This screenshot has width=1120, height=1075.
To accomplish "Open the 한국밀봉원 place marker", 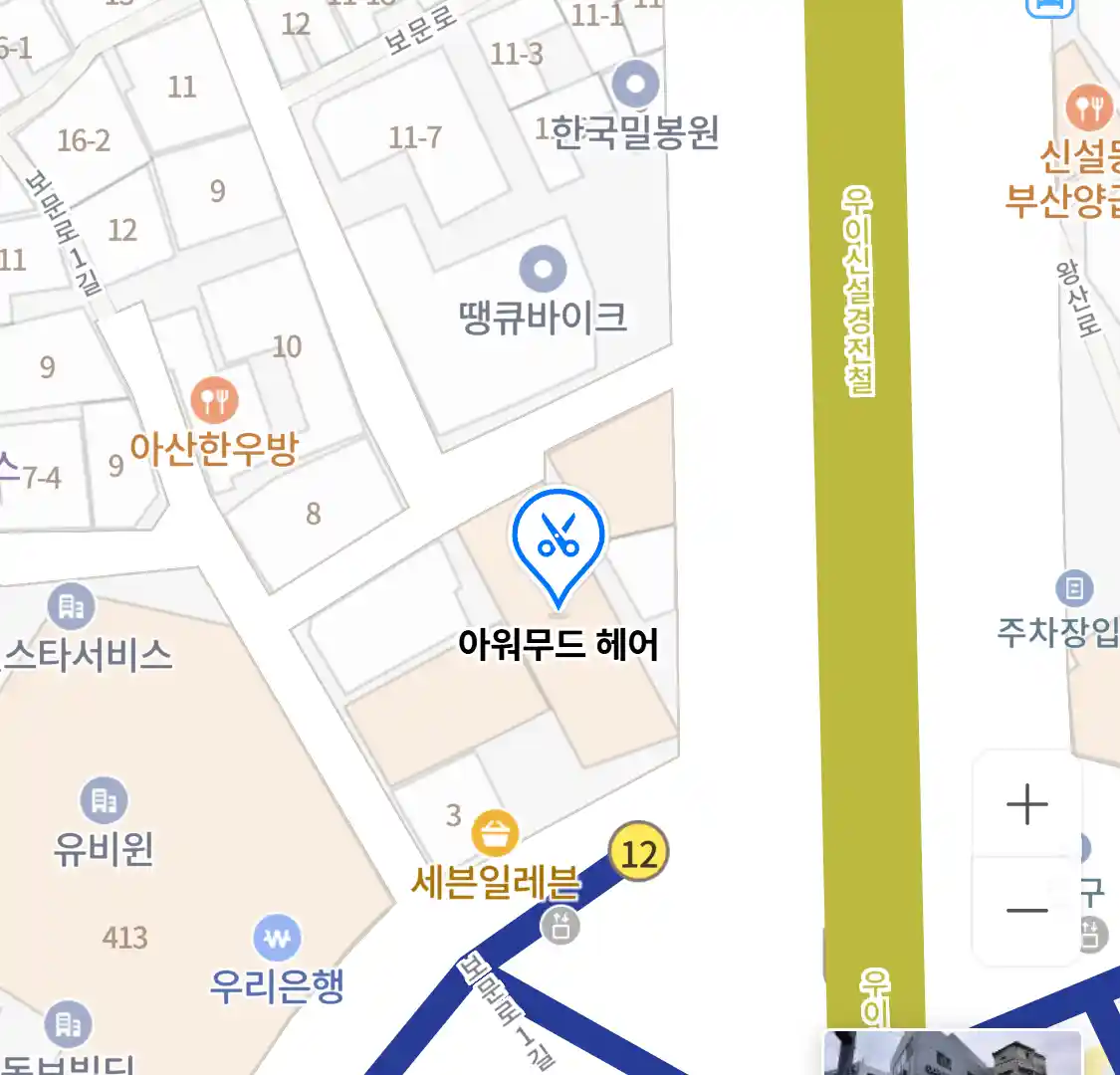I will click(635, 85).
